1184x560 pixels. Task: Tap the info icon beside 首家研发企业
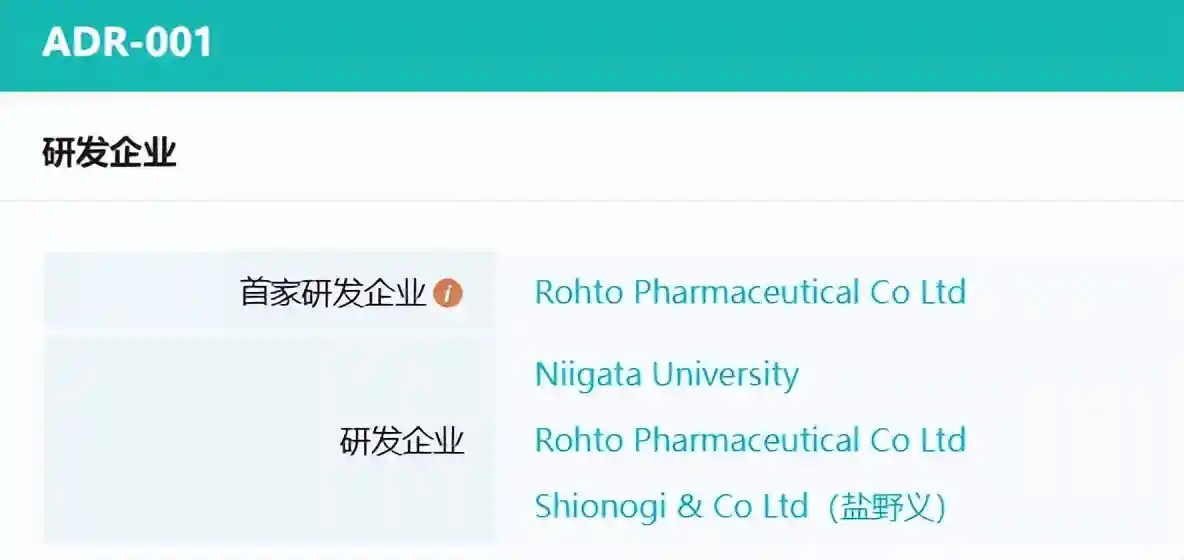[x=448, y=294]
